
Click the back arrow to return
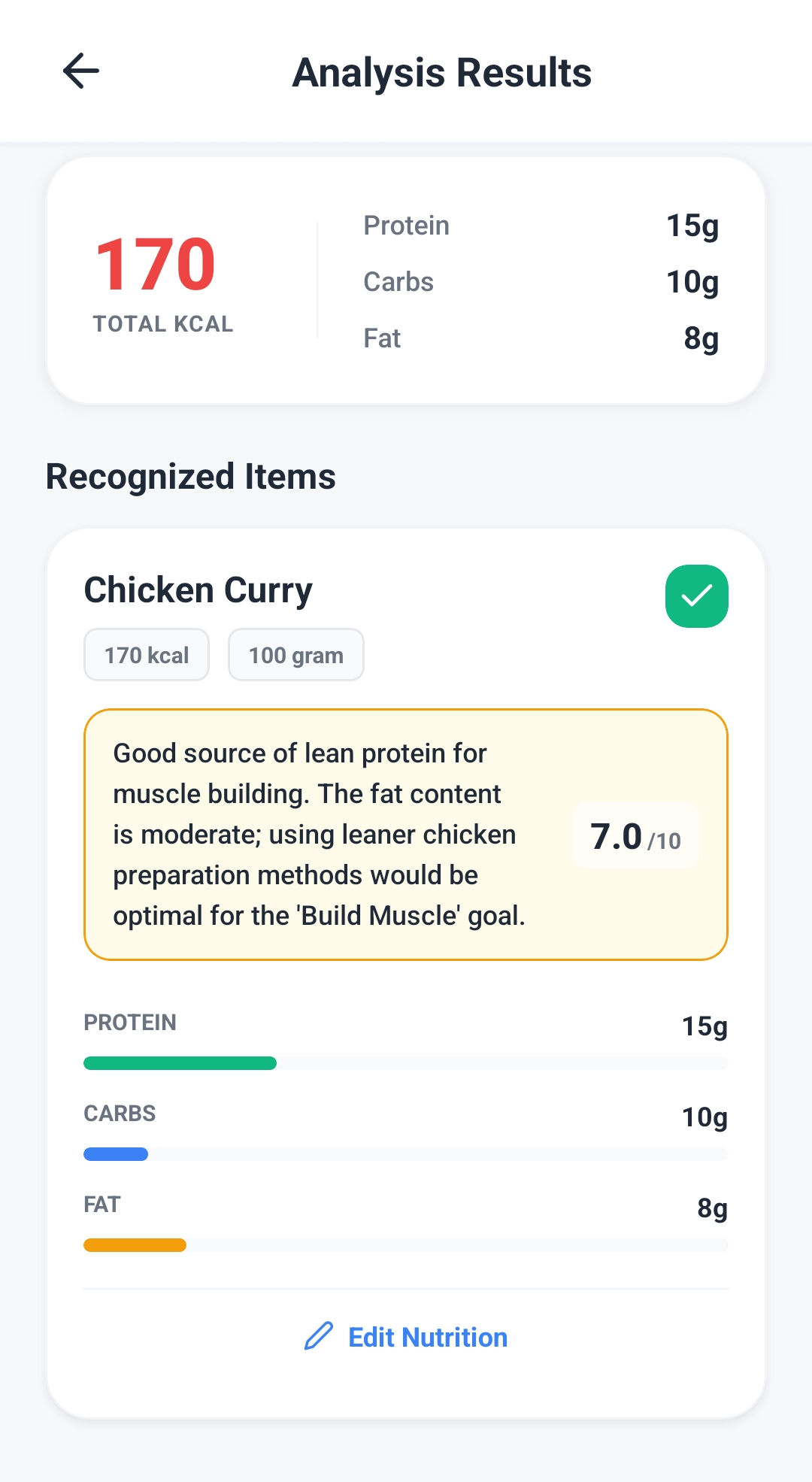pyautogui.click(x=80, y=71)
